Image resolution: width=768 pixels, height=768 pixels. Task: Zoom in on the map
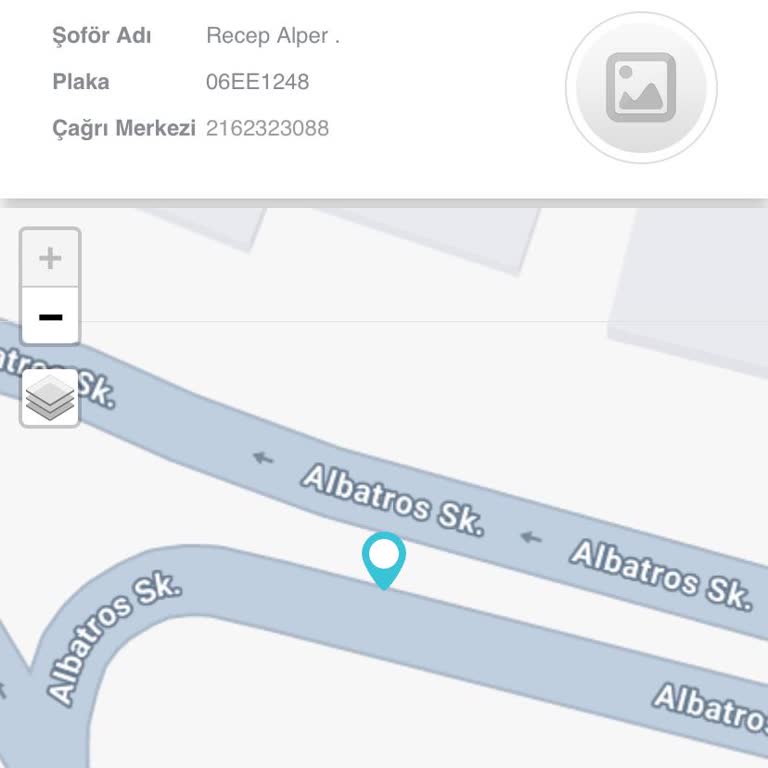pyautogui.click(x=50, y=259)
